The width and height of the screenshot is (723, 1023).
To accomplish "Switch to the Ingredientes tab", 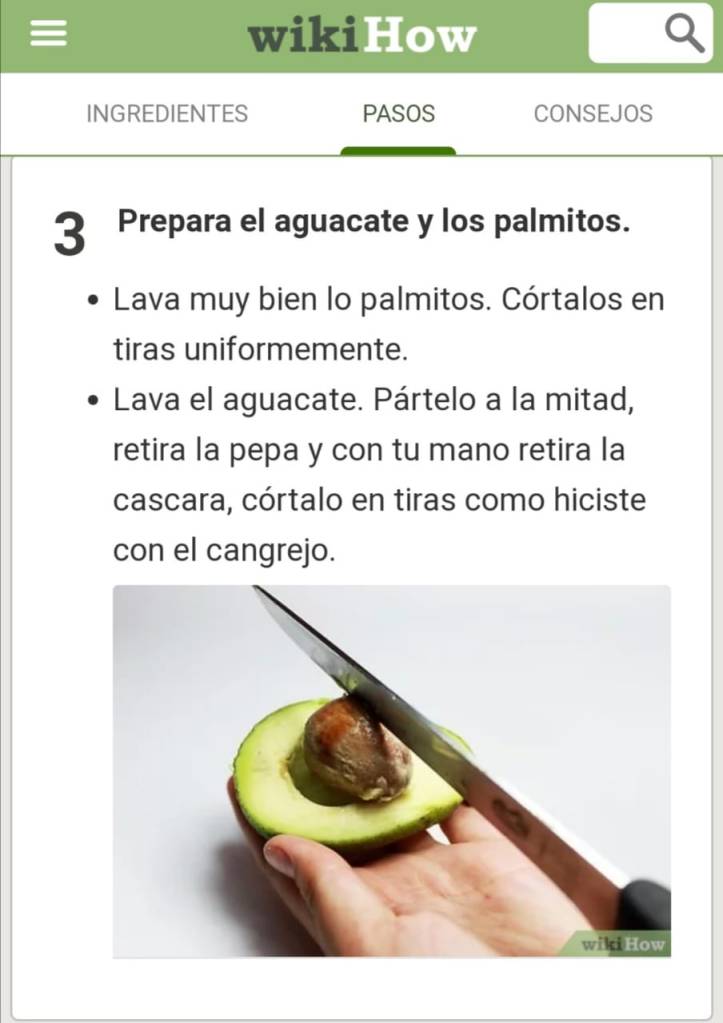I will point(167,114).
